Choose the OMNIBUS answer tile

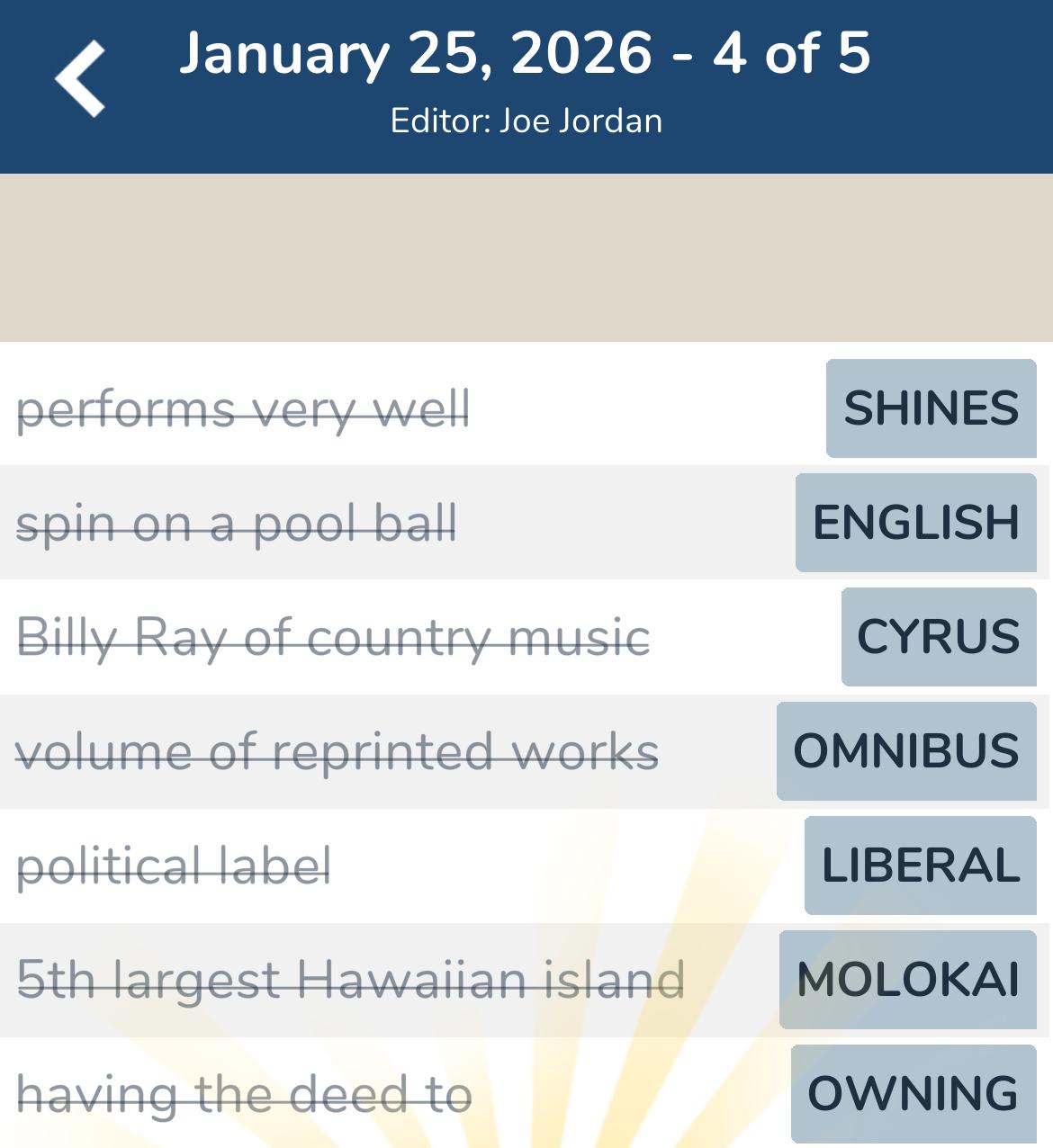pyautogui.click(x=905, y=750)
